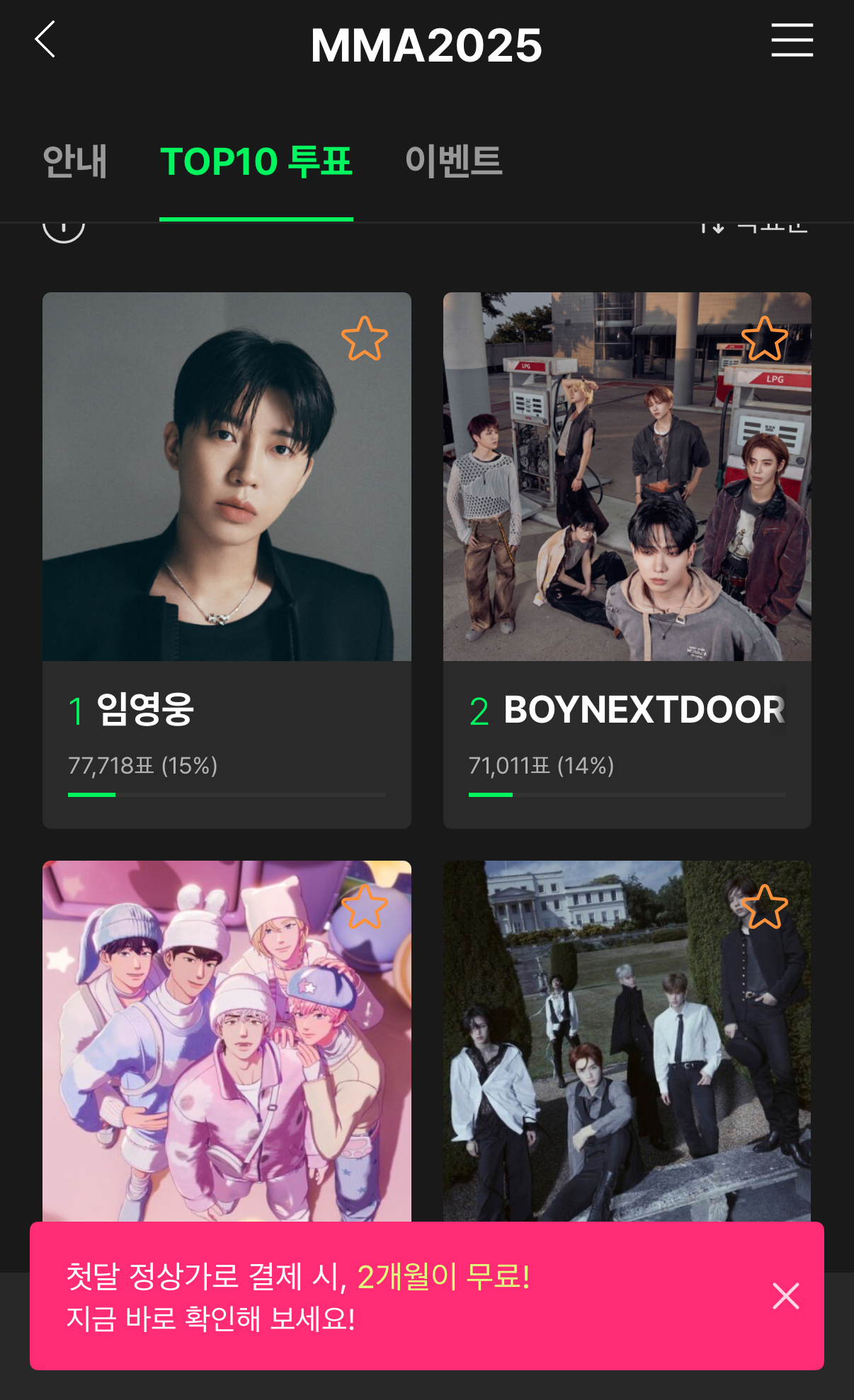Open the hamburger menu

tap(792, 40)
